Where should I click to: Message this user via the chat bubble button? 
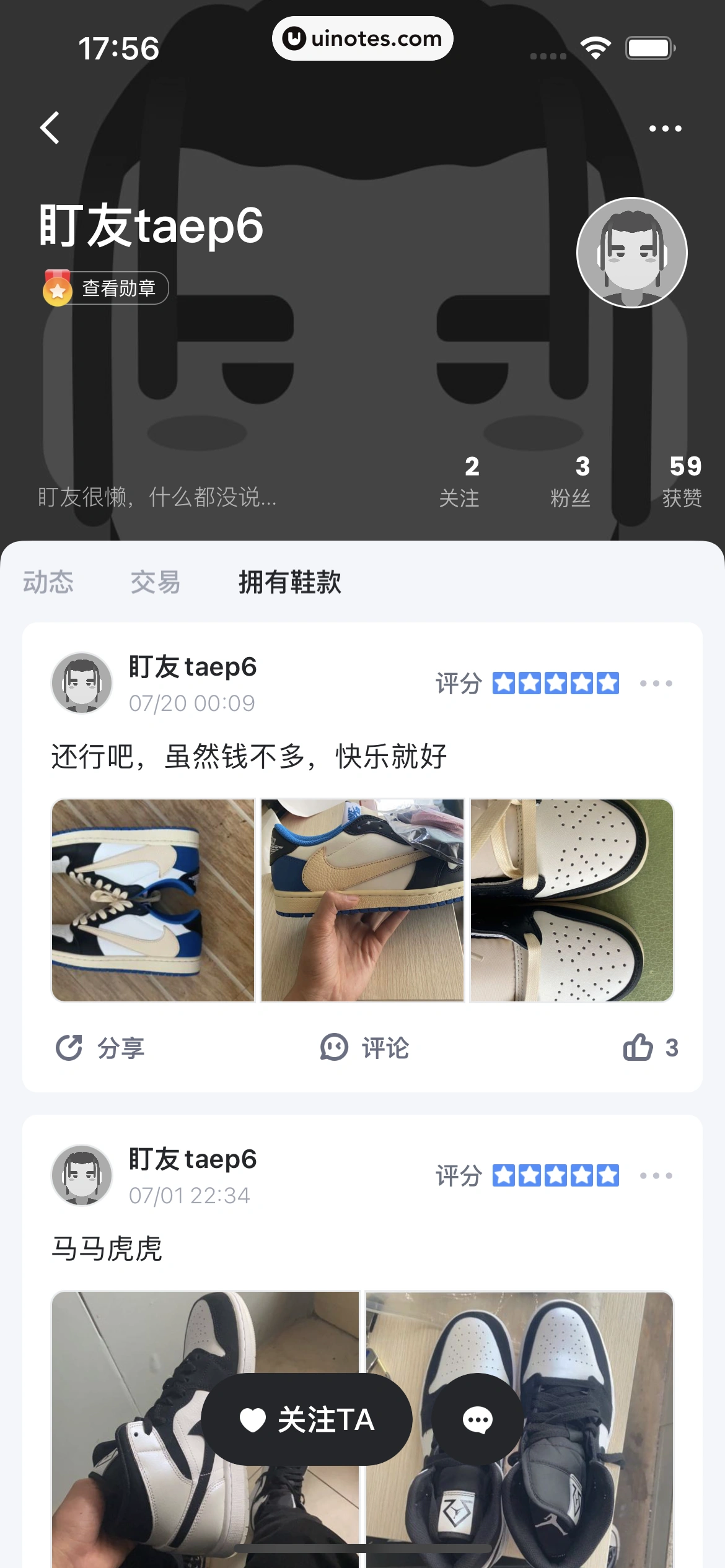click(x=477, y=1419)
